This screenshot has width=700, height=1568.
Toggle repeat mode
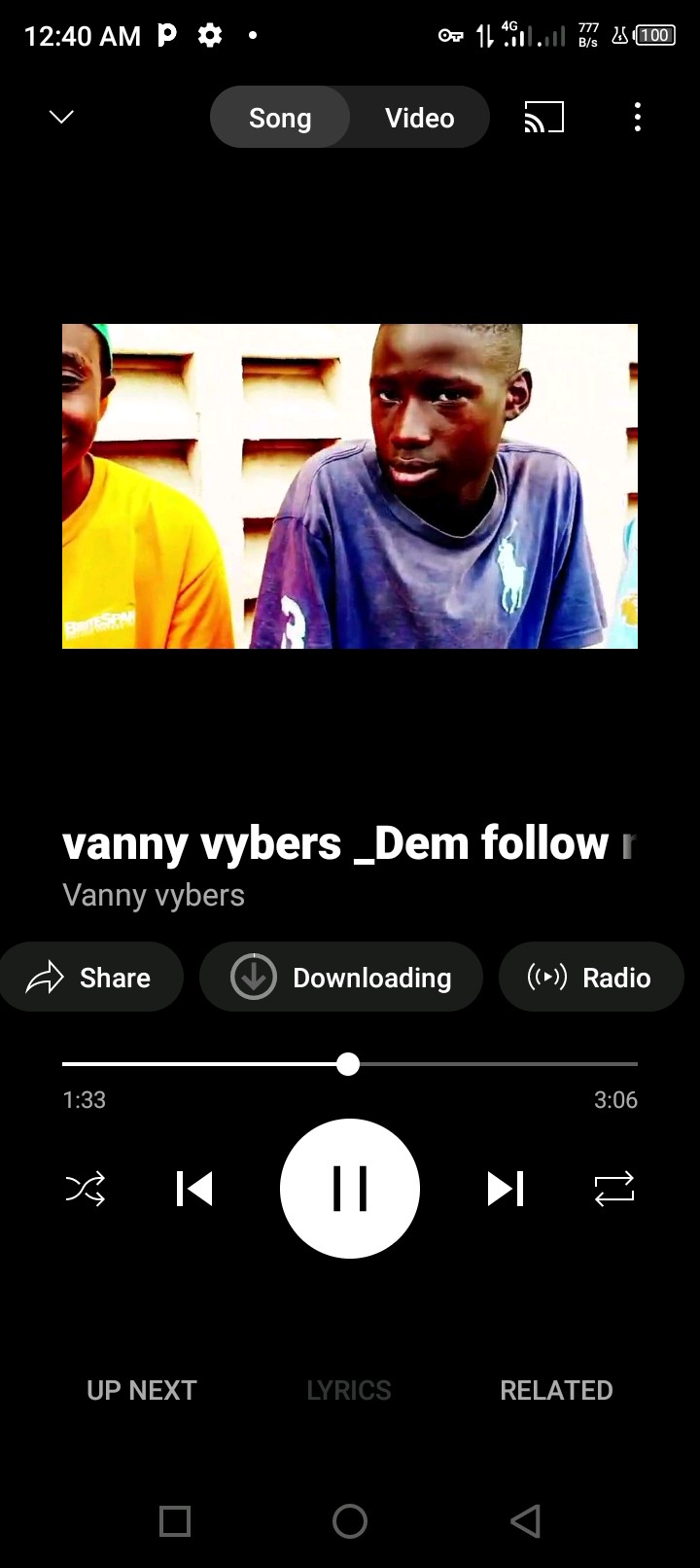point(614,1189)
